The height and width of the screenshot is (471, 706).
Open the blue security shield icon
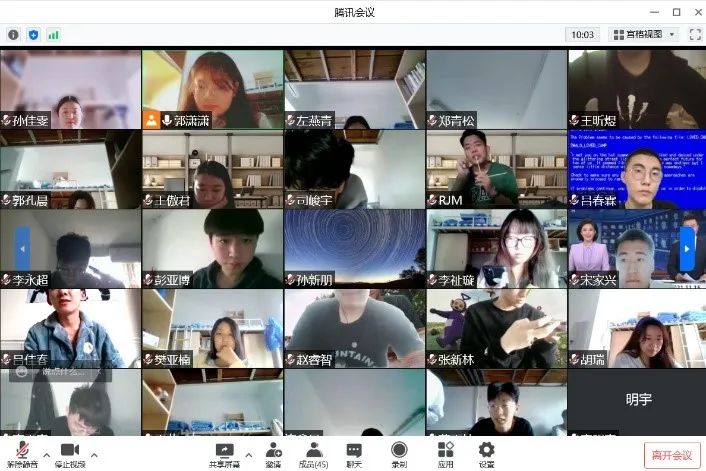pos(33,34)
